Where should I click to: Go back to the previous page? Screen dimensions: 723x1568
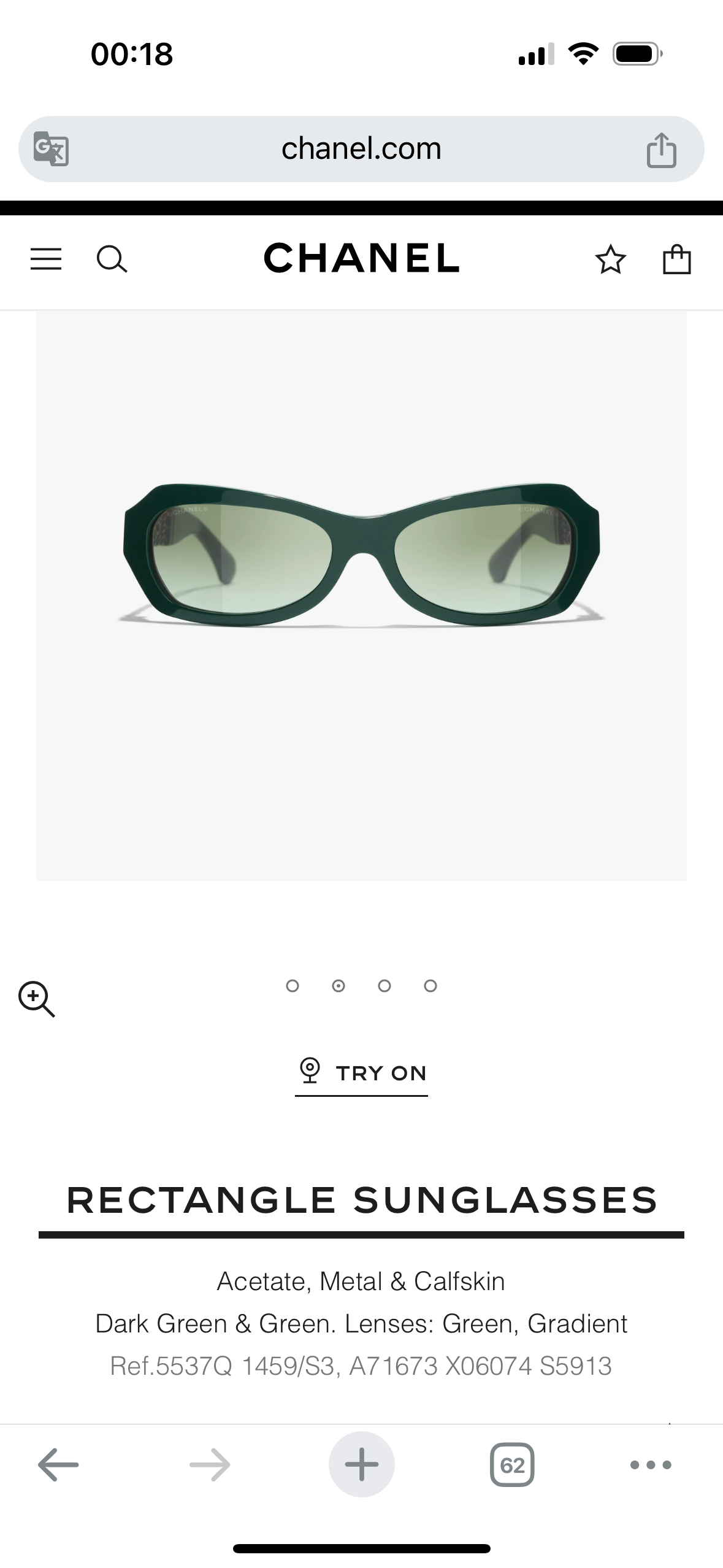(x=58, y=1465)
